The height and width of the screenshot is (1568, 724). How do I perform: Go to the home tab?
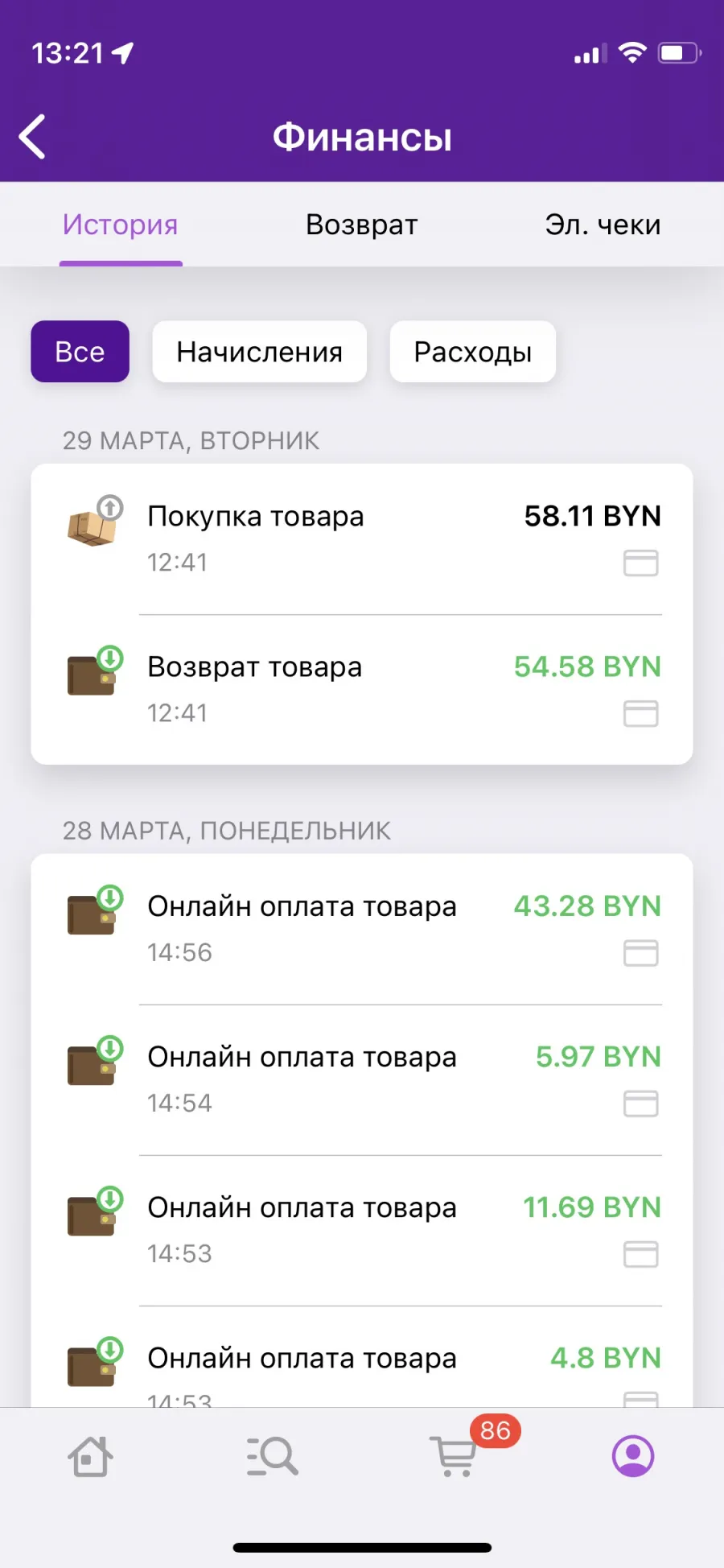pos(90,1456)
